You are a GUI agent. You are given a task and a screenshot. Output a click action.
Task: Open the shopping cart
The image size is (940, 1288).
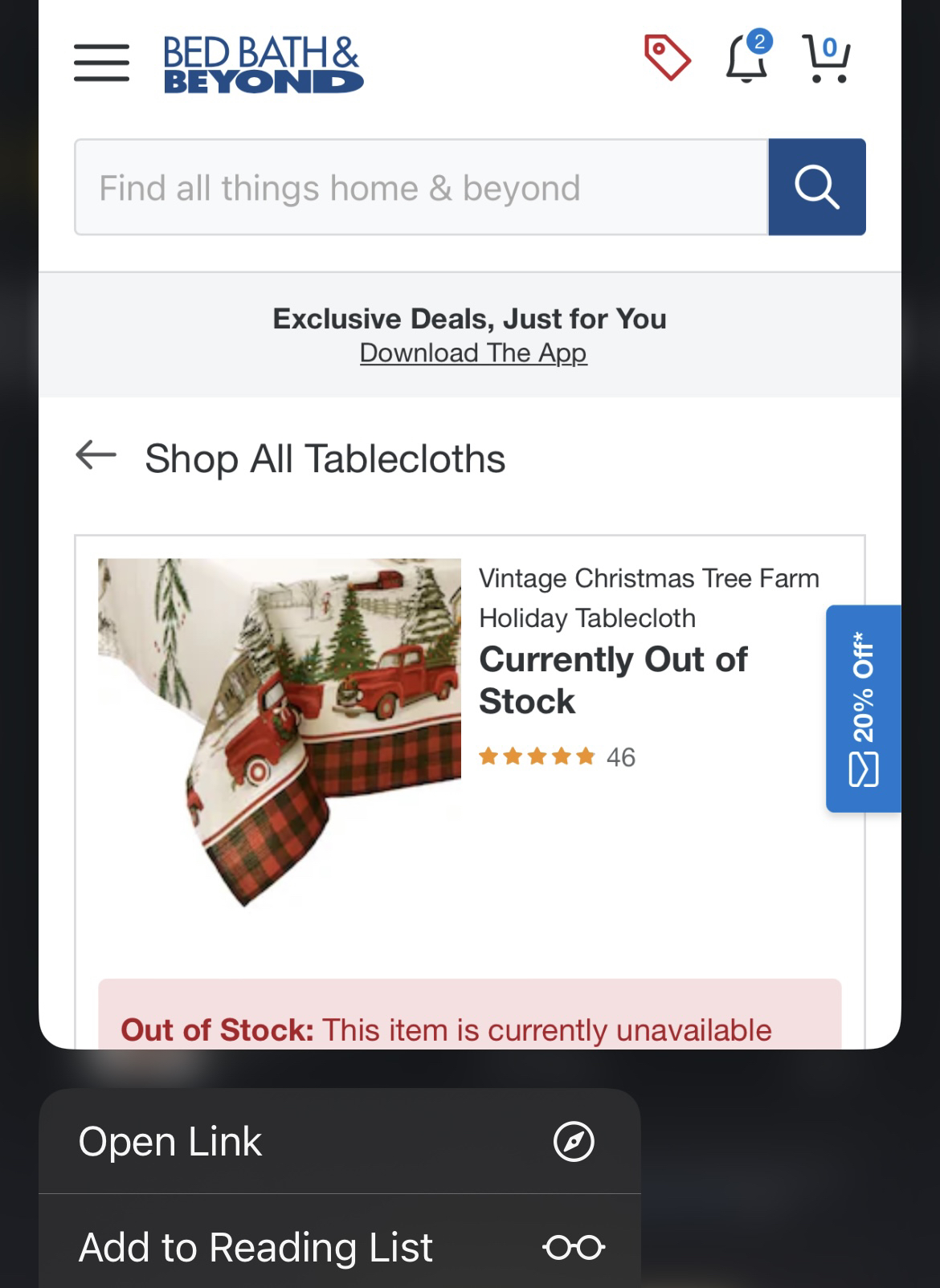click(827, 59)
